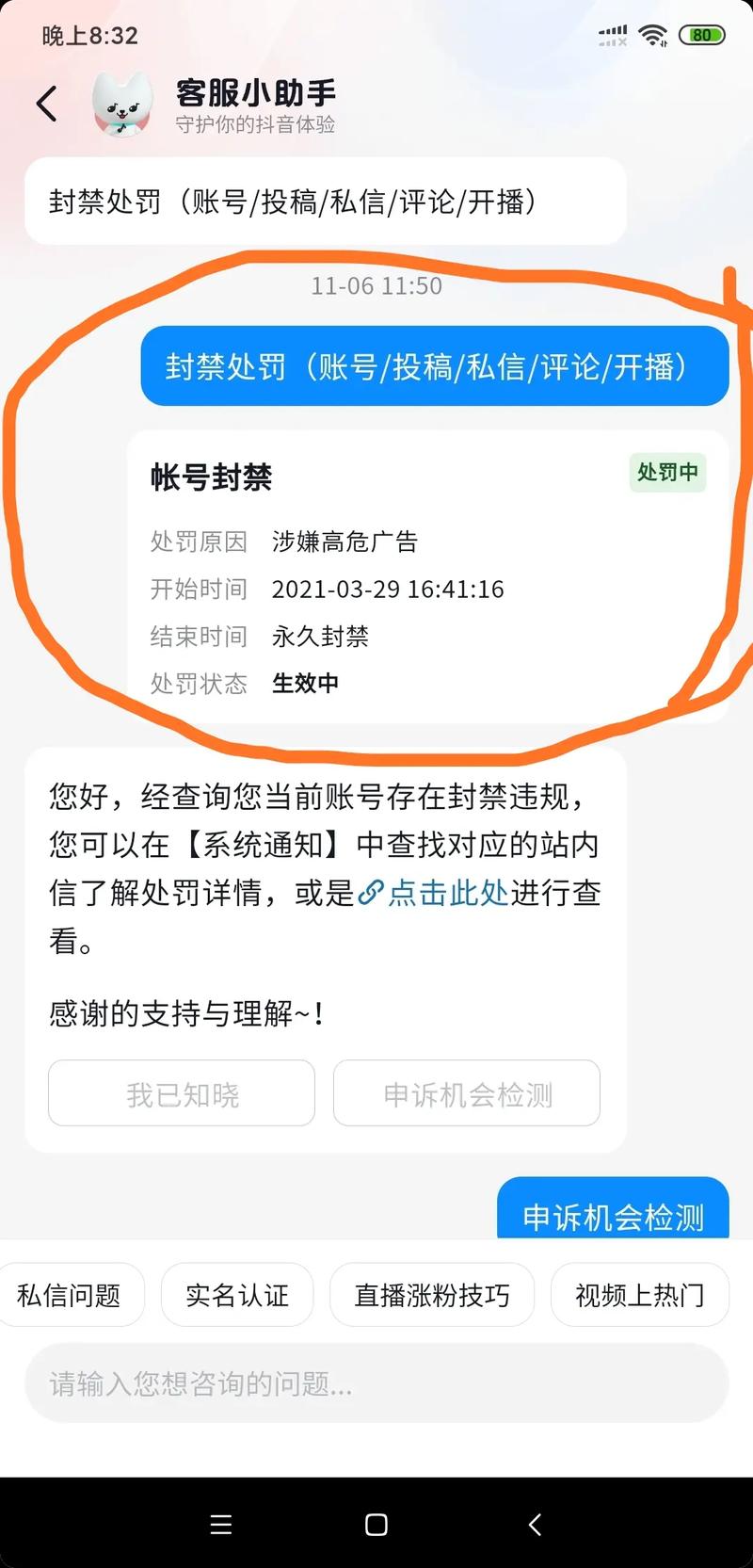Tap the gray 申诉机会检测 button

tap(466, 1093)
